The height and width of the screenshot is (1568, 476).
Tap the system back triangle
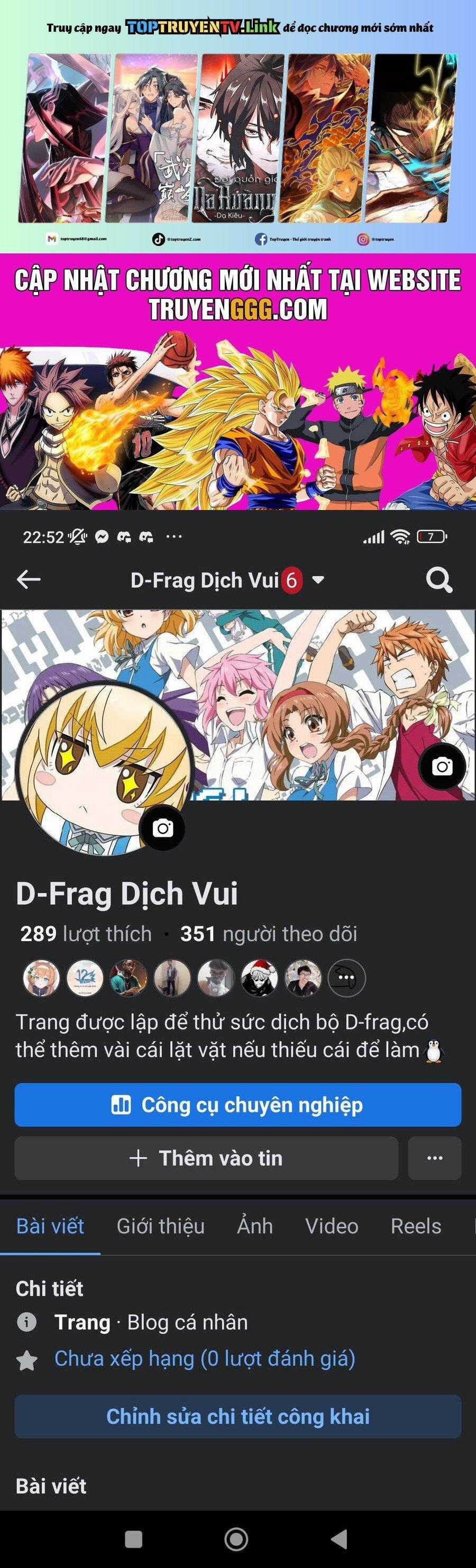pos(340,1539)
